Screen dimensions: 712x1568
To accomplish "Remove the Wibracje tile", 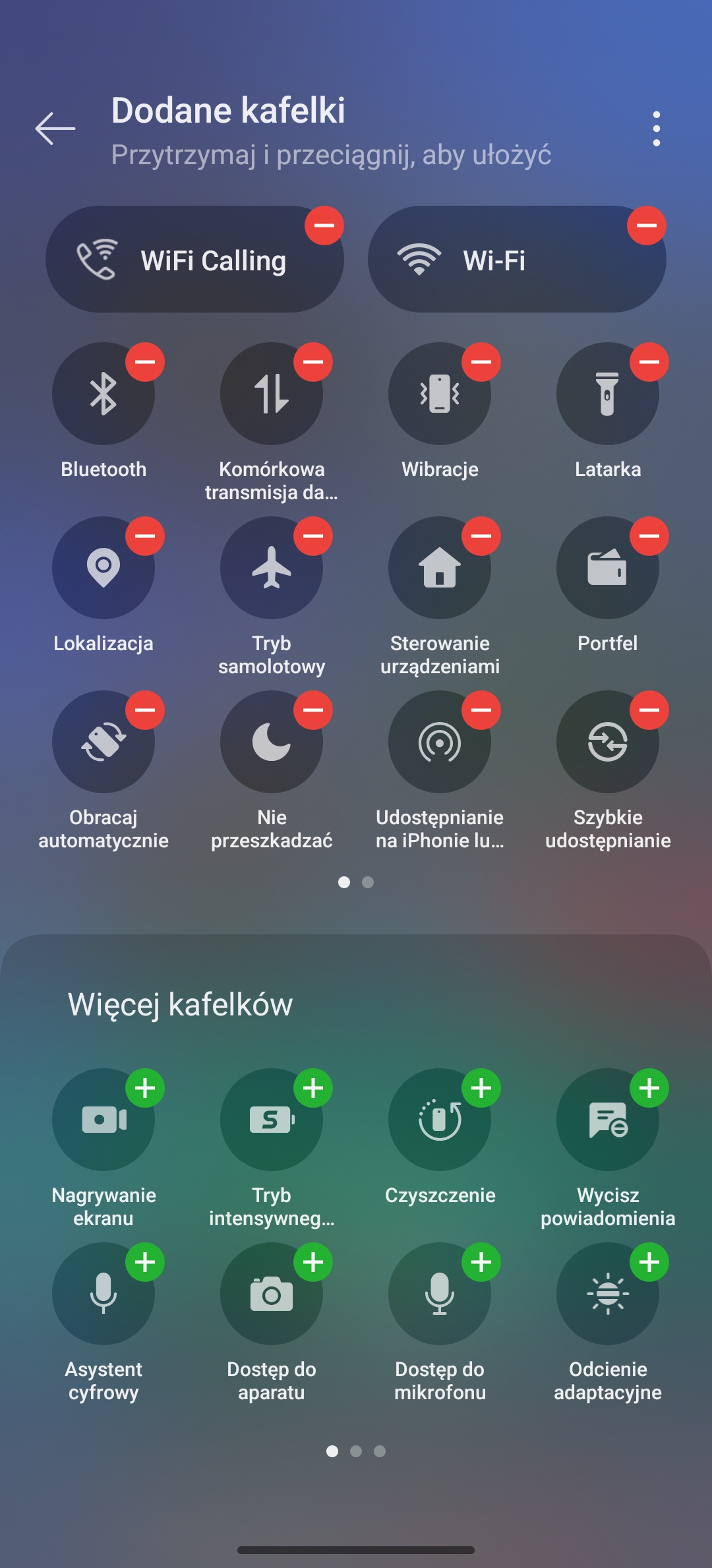I will pos(481,362).
